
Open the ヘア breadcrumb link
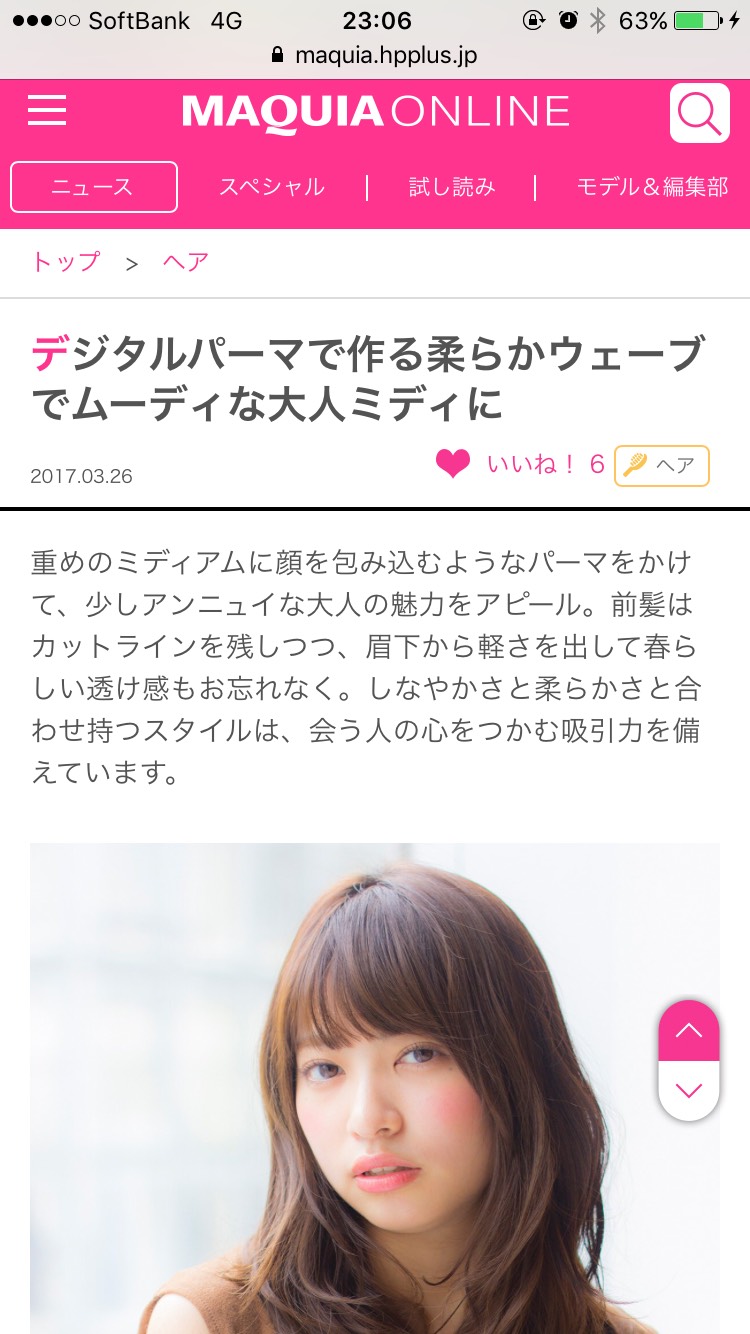[186, 263]
